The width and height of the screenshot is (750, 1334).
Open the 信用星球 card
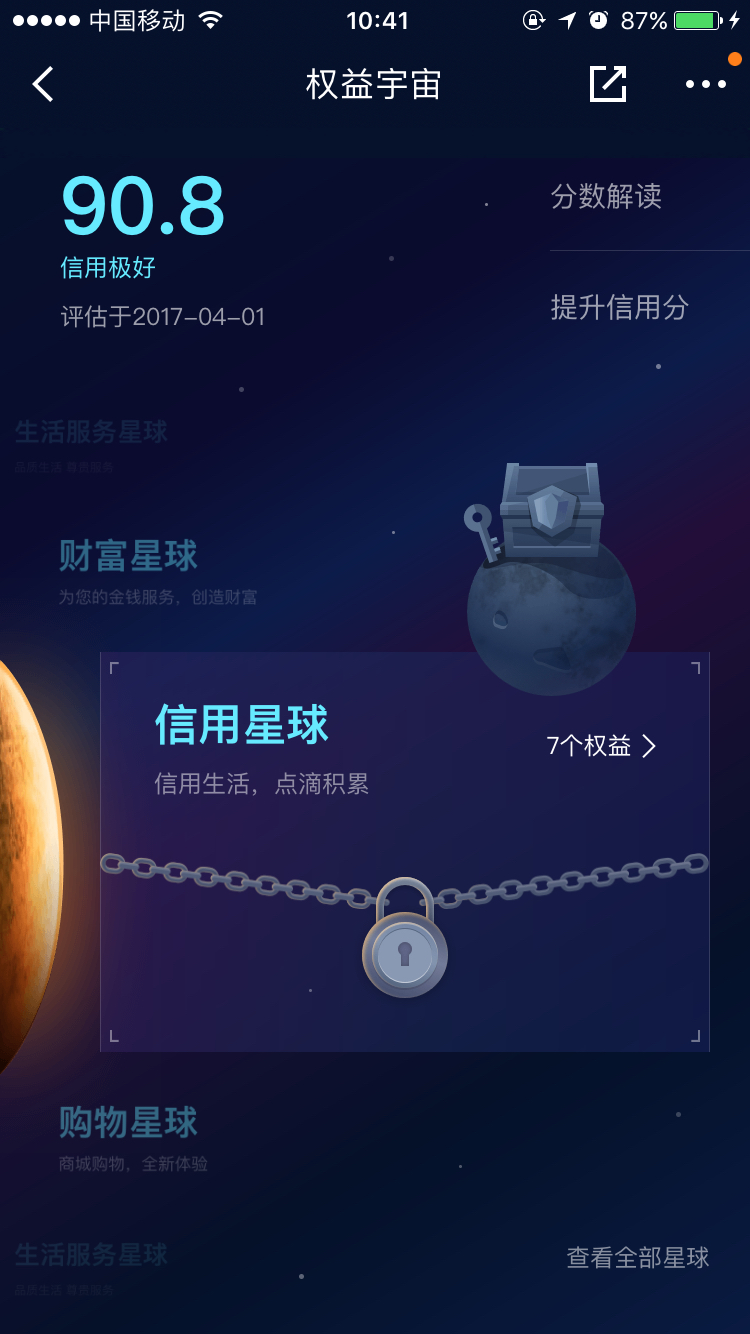click(x=405, y=852)
